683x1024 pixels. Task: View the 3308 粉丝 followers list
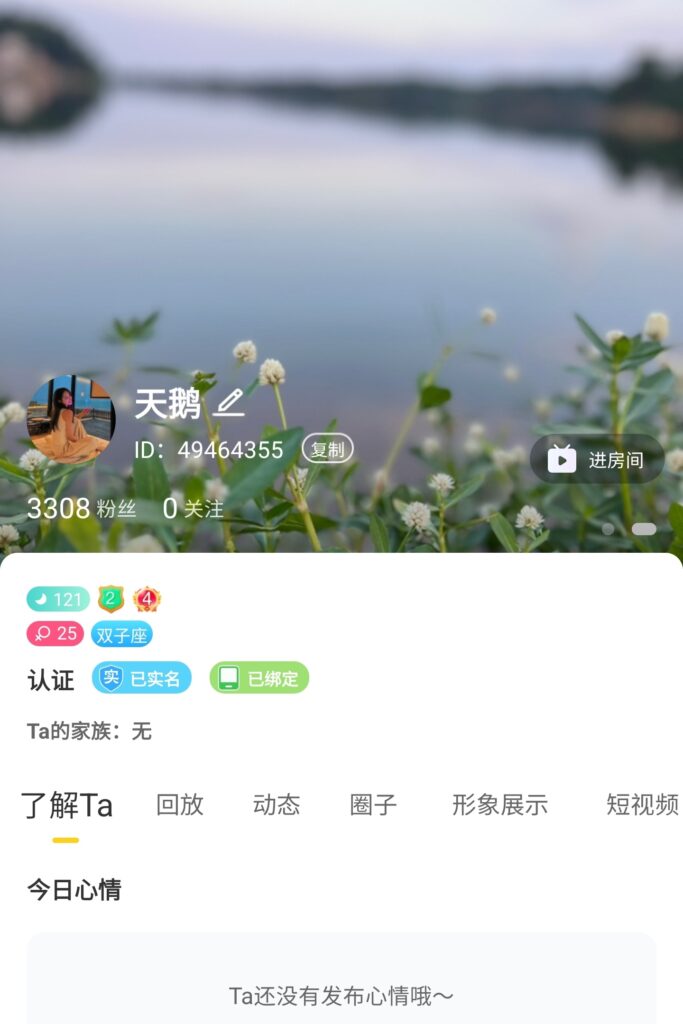[x=81, y=508]
